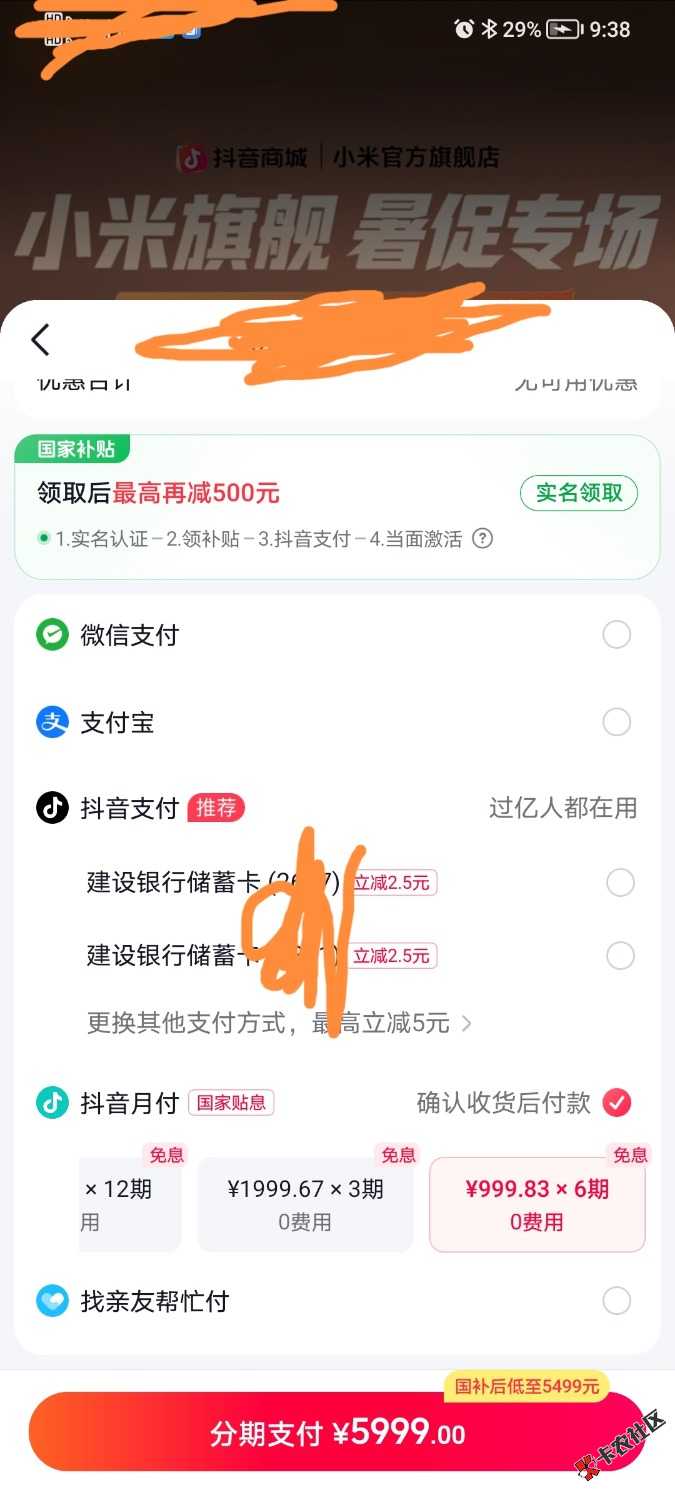The width and height of the screenshot is (675, 1500).
Task: Open 更换其他支付方式 options
Action: (x=279, y=1023)
